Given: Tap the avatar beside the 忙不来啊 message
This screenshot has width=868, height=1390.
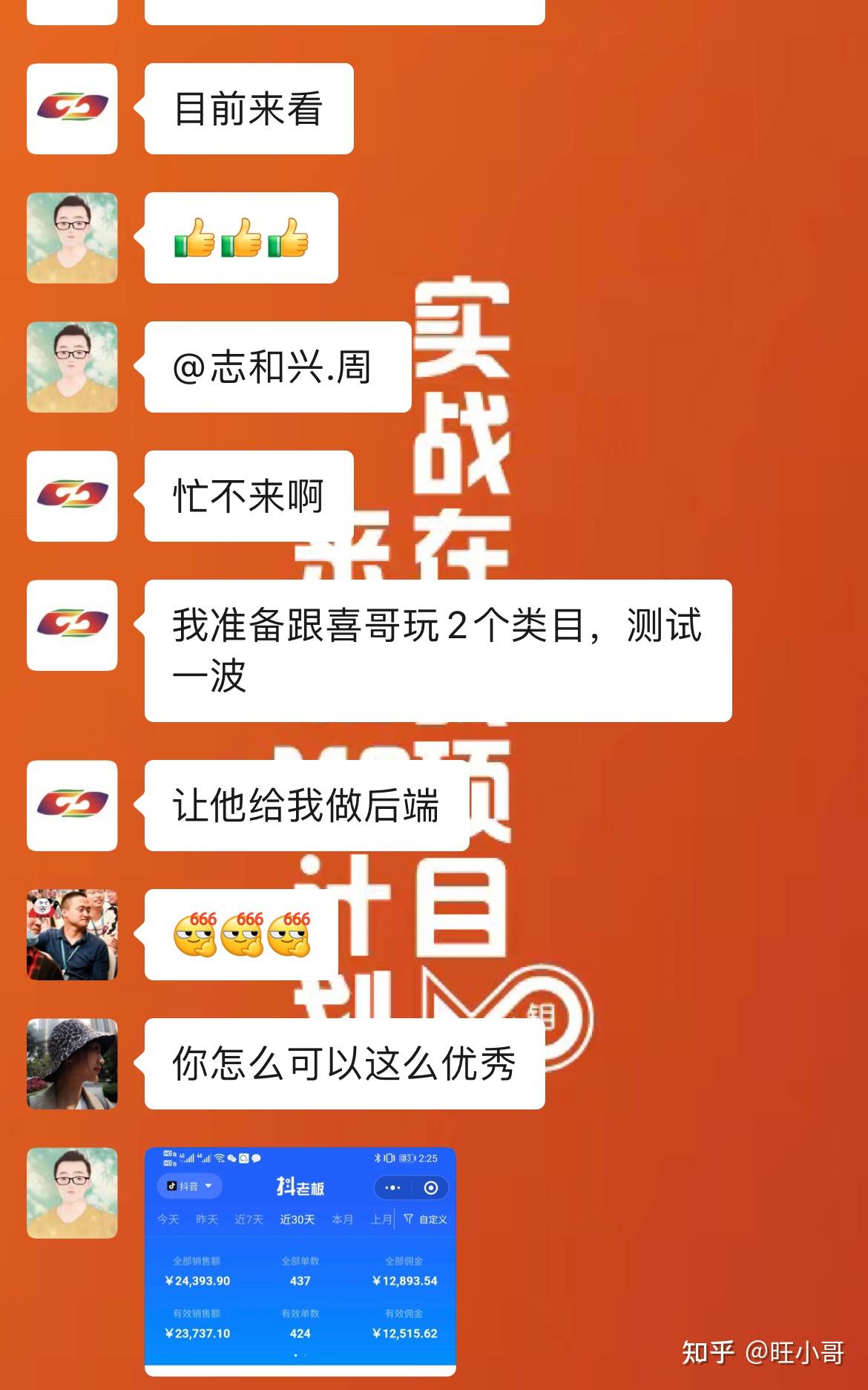Looking at the screenshot, I should tap(72, 496).
